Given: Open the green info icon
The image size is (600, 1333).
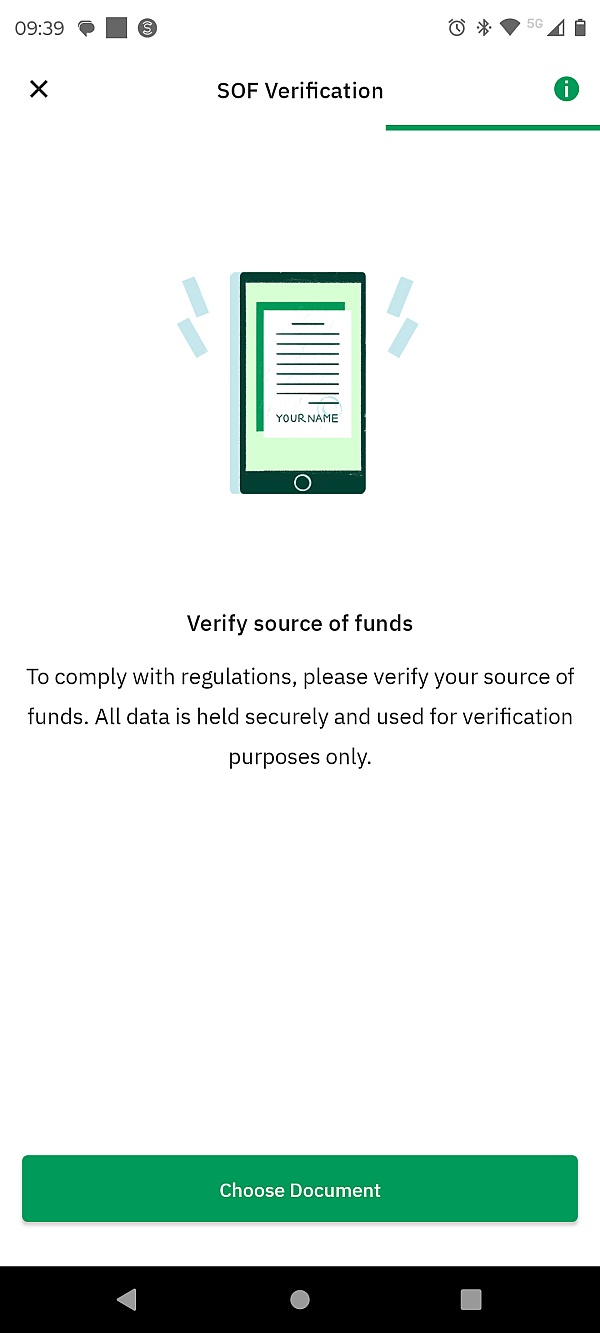Looking at the screenshot, I should pos(566,89).
